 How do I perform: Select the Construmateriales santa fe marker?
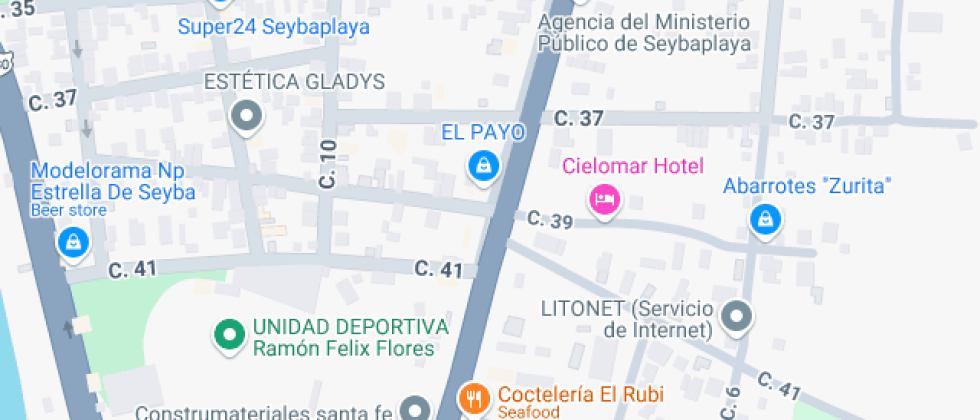coord(413,408)
